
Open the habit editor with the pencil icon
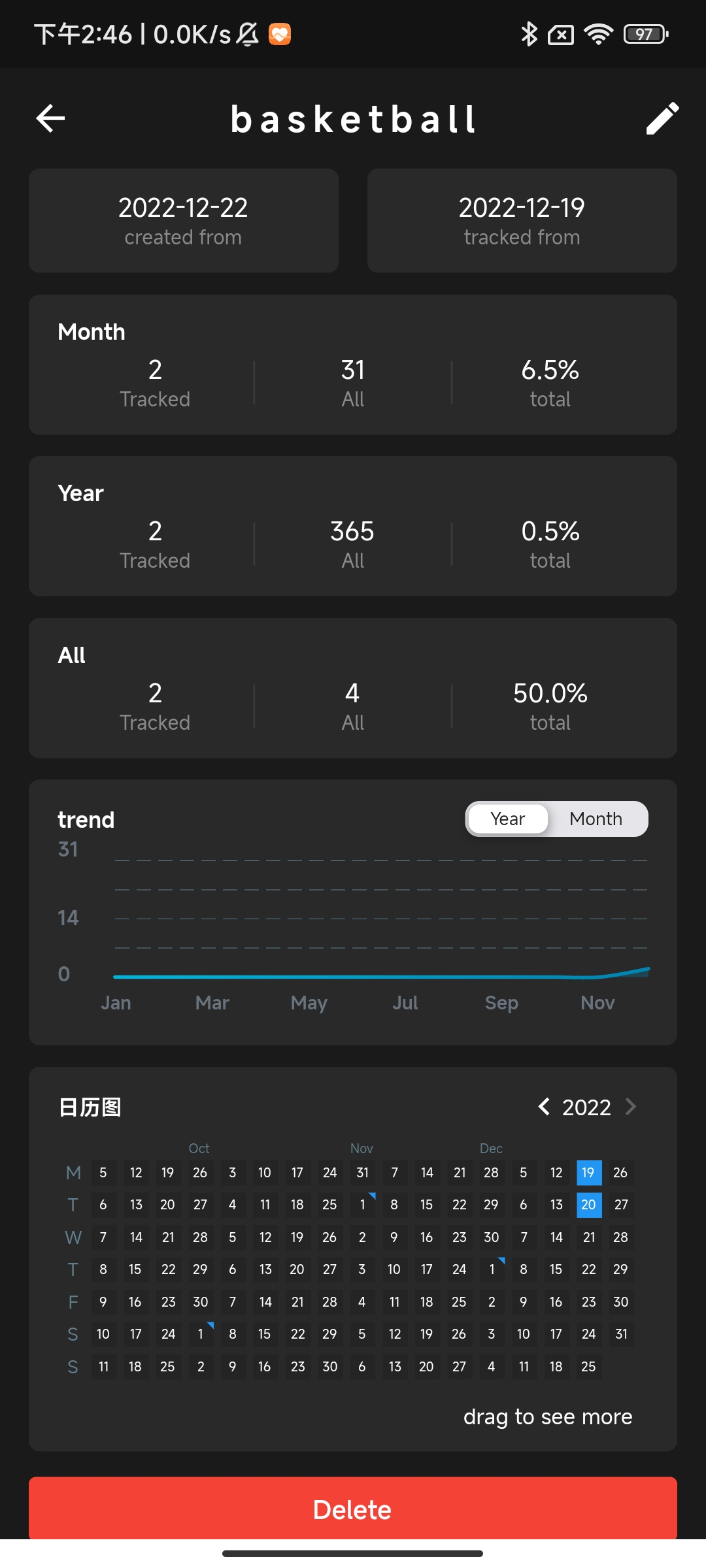click(662, 119)
